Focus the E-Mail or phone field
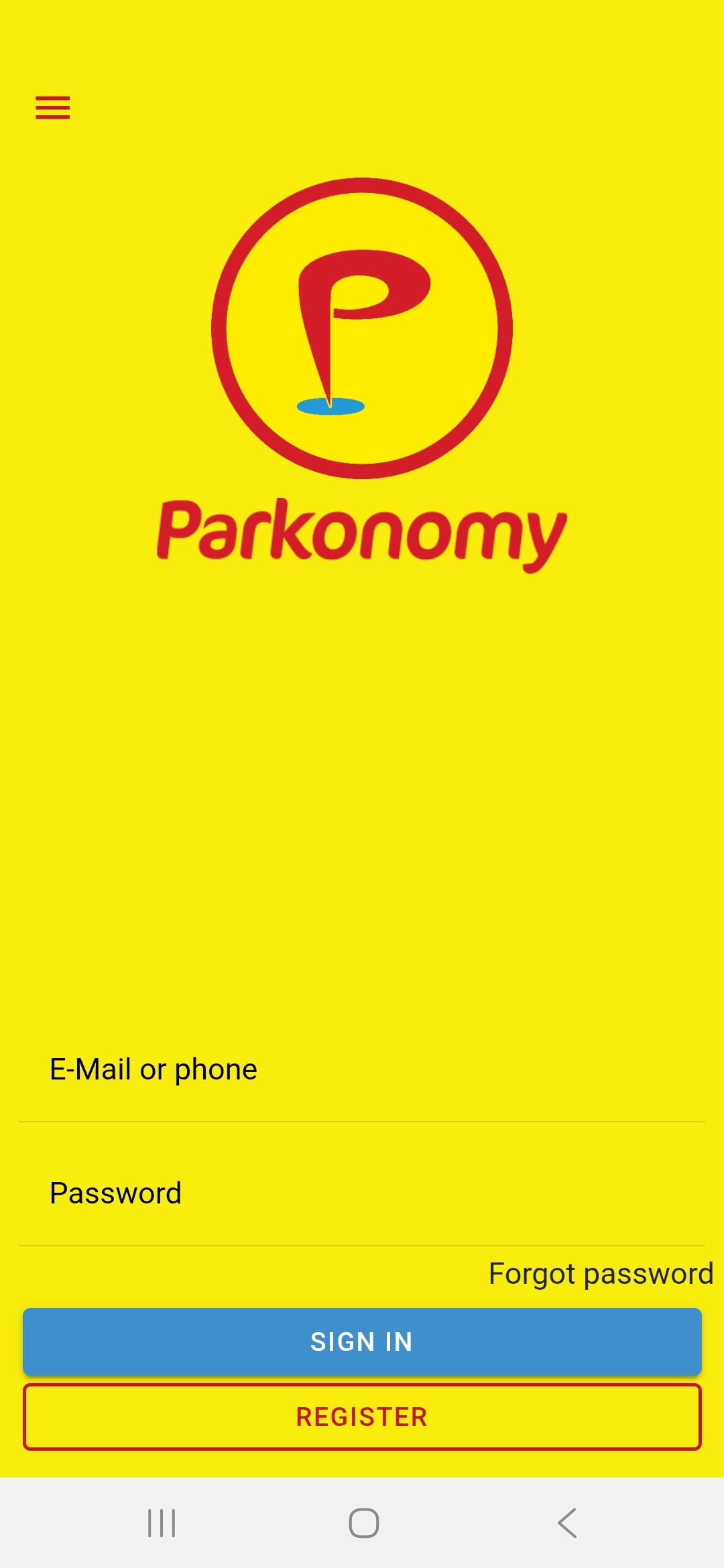This screenshot has width=724, height=1568. (362, 1070)
